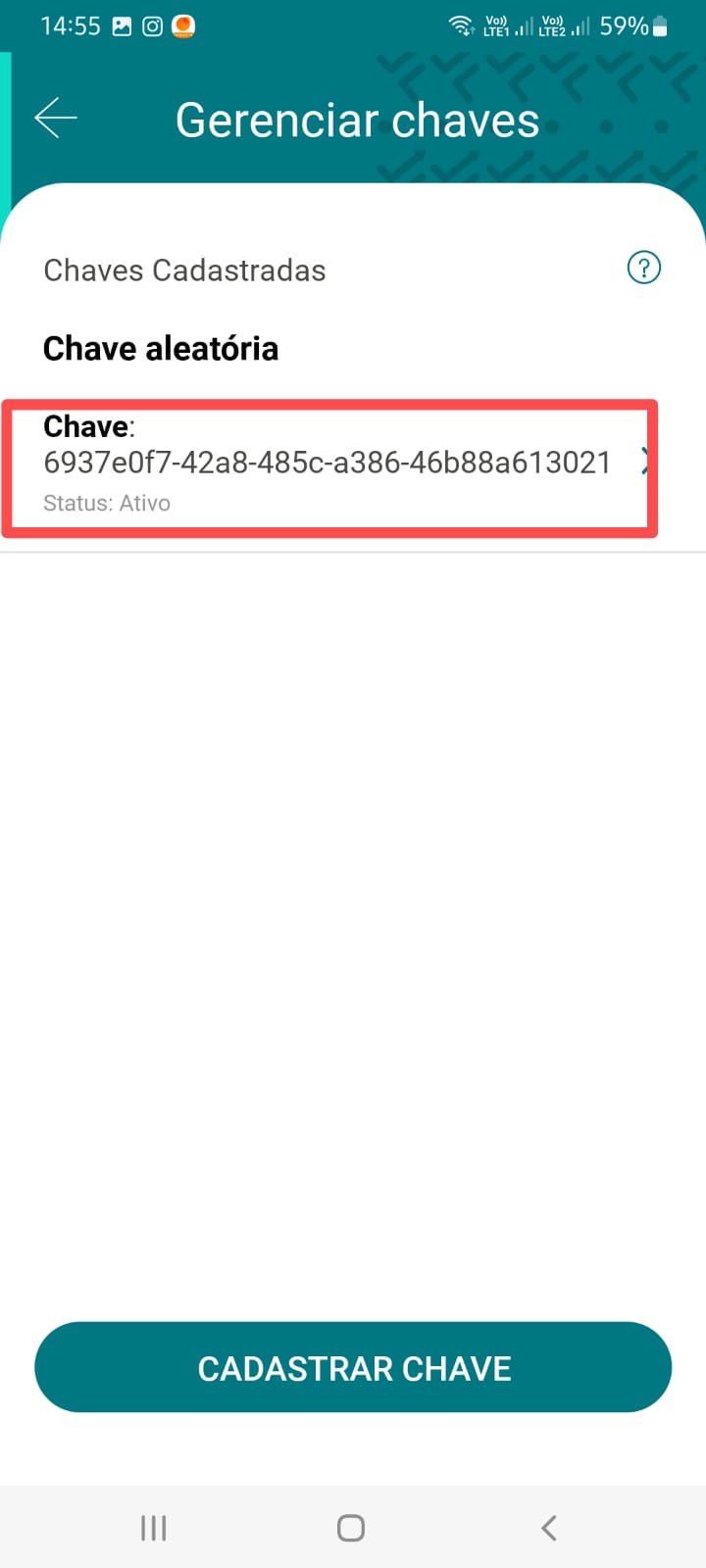Open the system recent apps button
Image resolution: width=706 pixels, height=1568 pixels.
pos(154,1528)
